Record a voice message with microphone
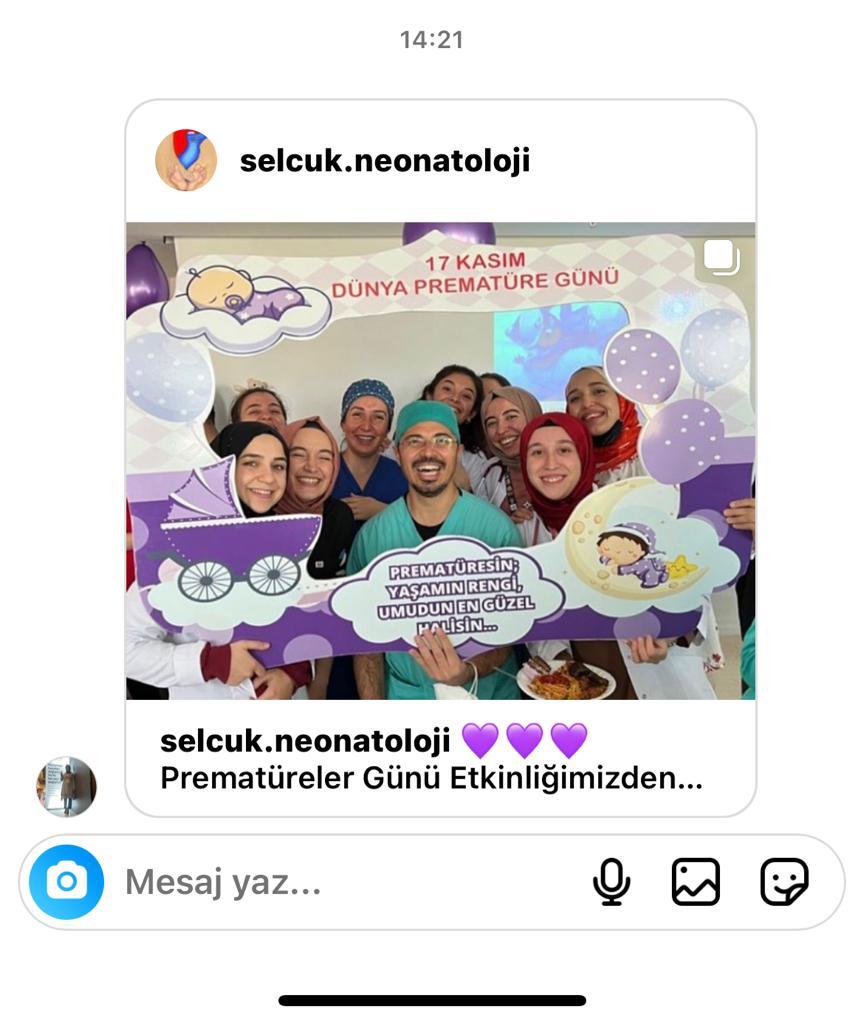 [611, 882]
